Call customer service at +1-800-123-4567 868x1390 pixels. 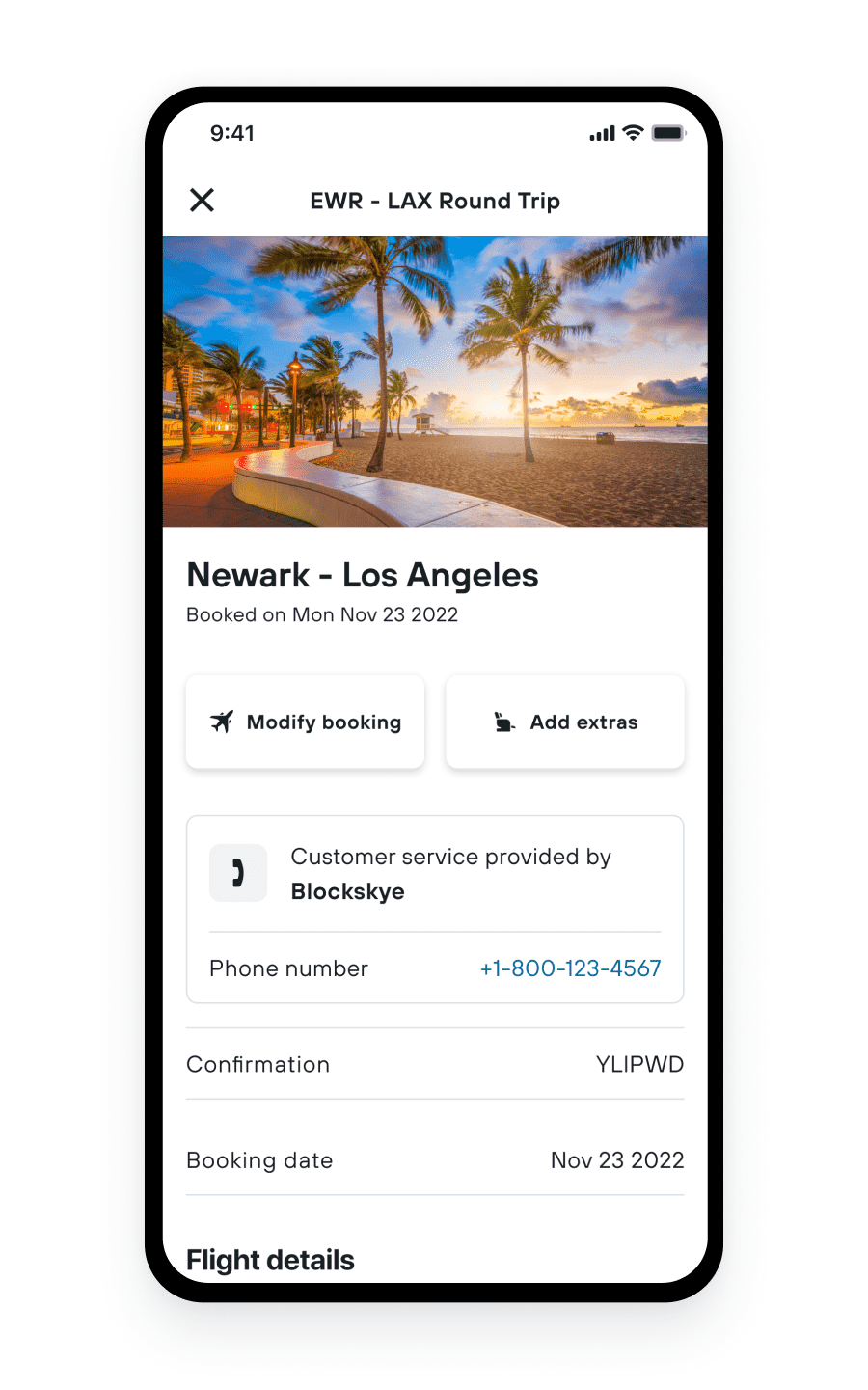click(x=570, y=968)
